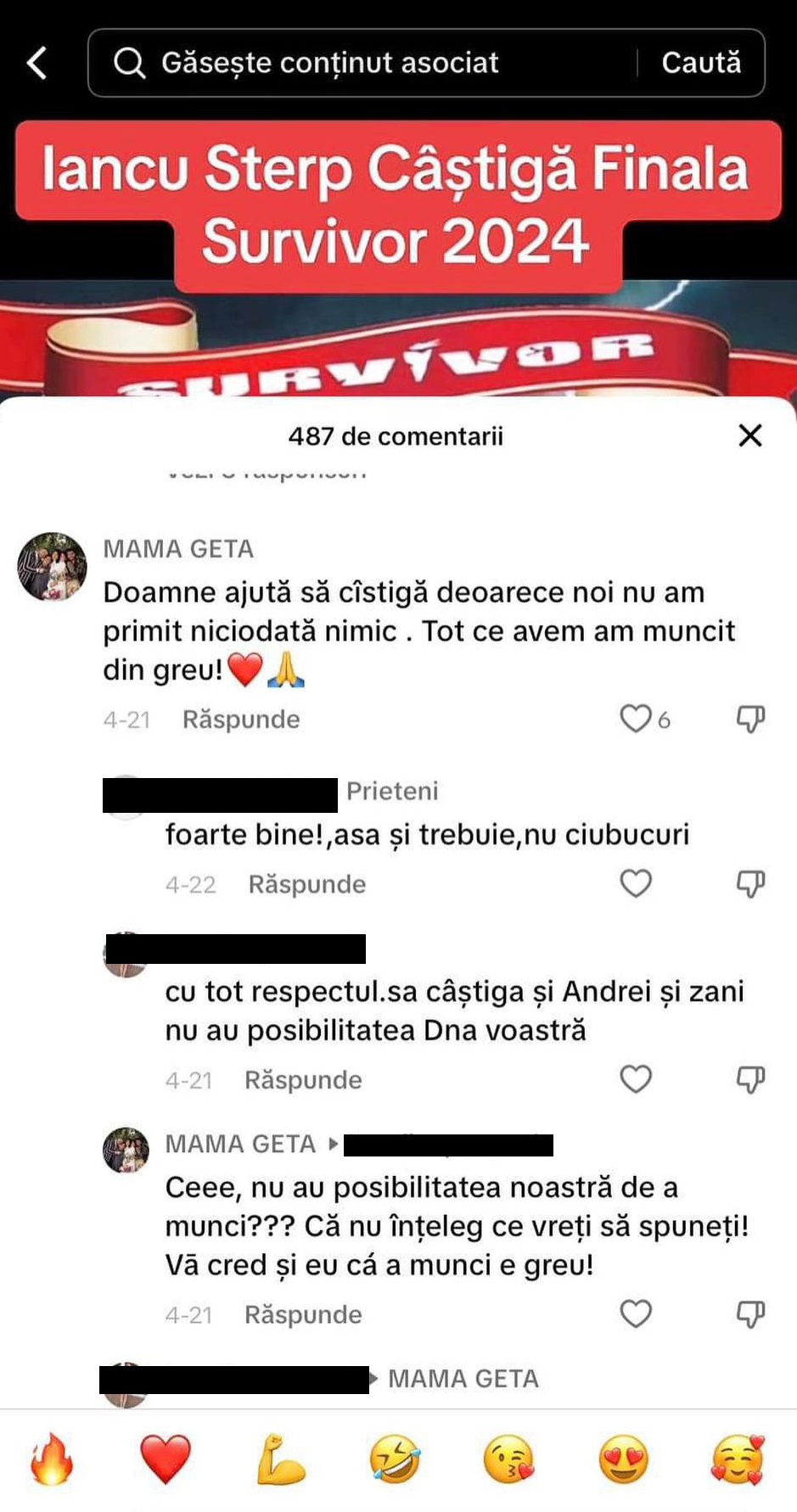
Task: Like the "cu tot respectul" comment
Action: (x=635, y=1079)
